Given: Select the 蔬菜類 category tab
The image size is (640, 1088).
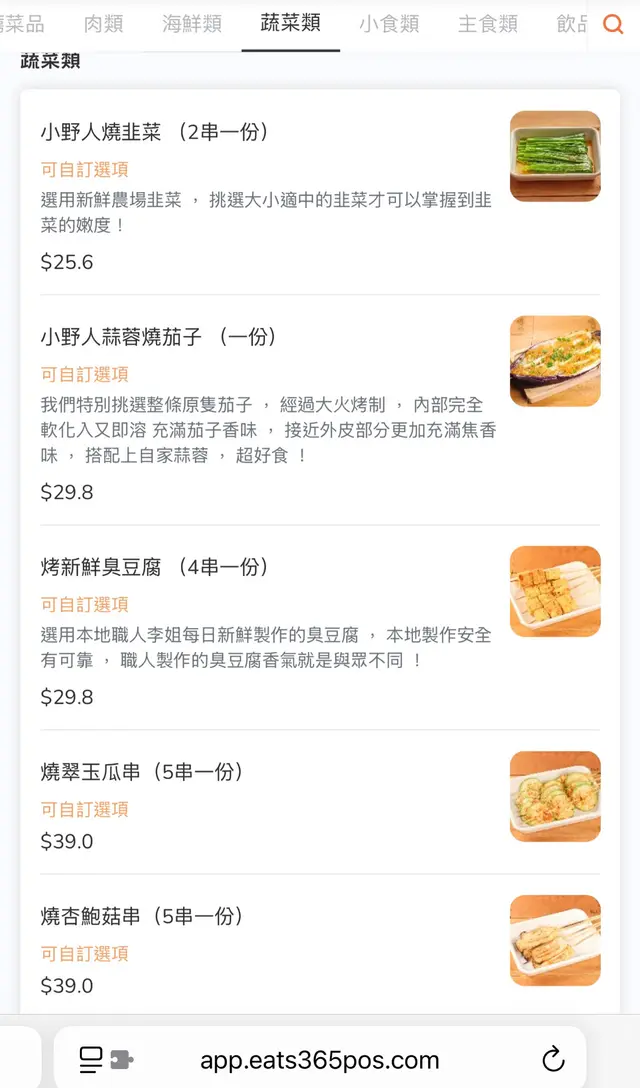Looking at the screenshot, I should pyautogui.click(x=290, y=24).
